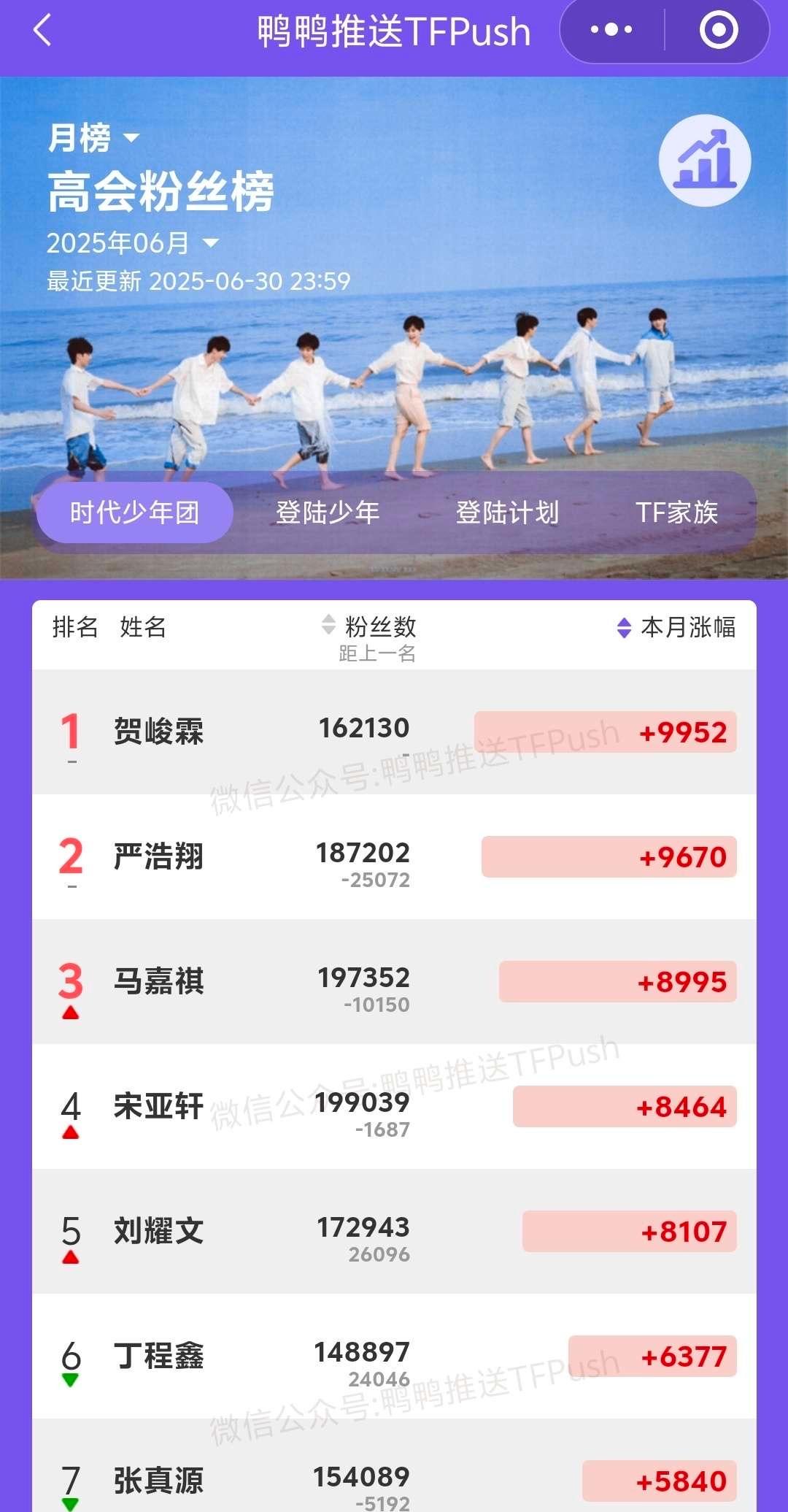Switch to the 登陆少年 tab

click(328, 513)
